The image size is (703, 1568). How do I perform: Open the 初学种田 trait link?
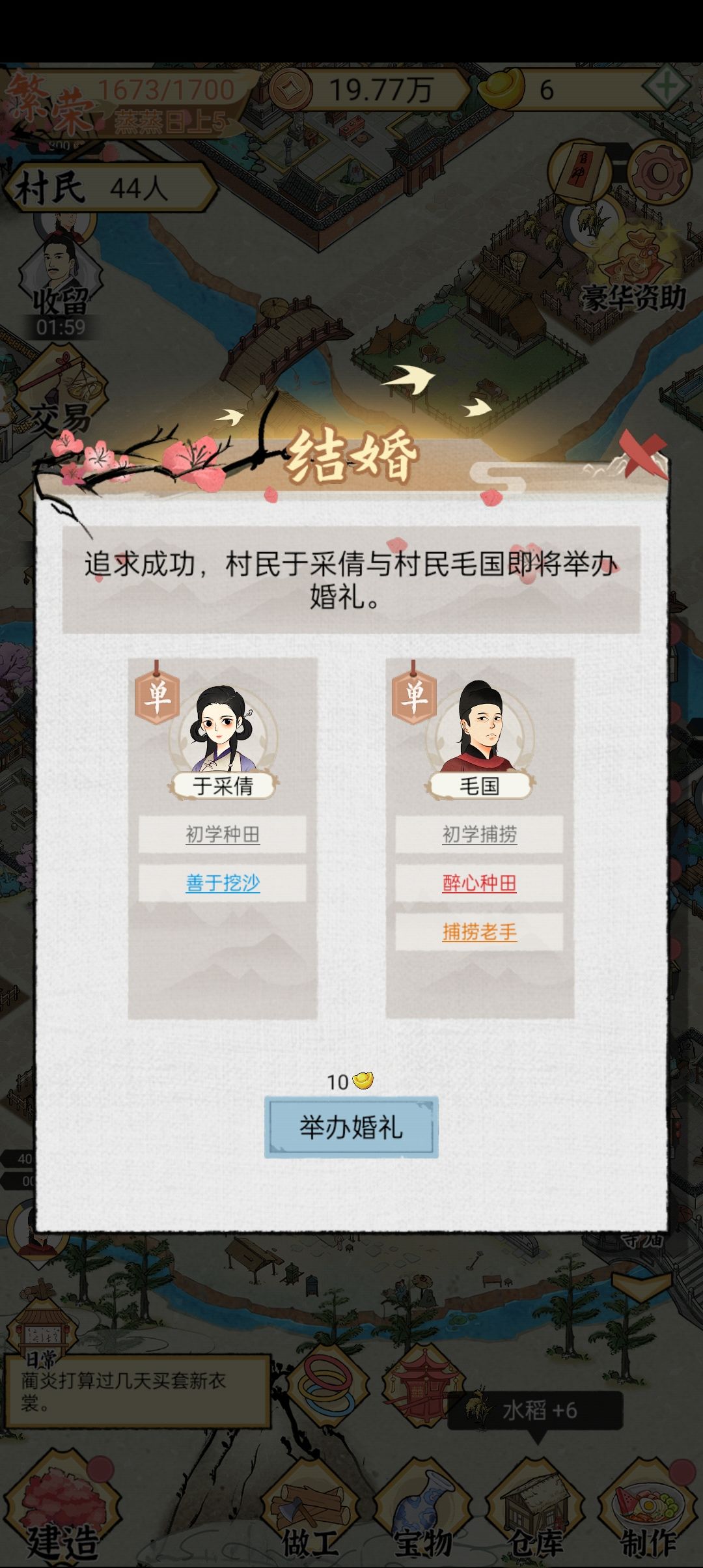(223, 834)
